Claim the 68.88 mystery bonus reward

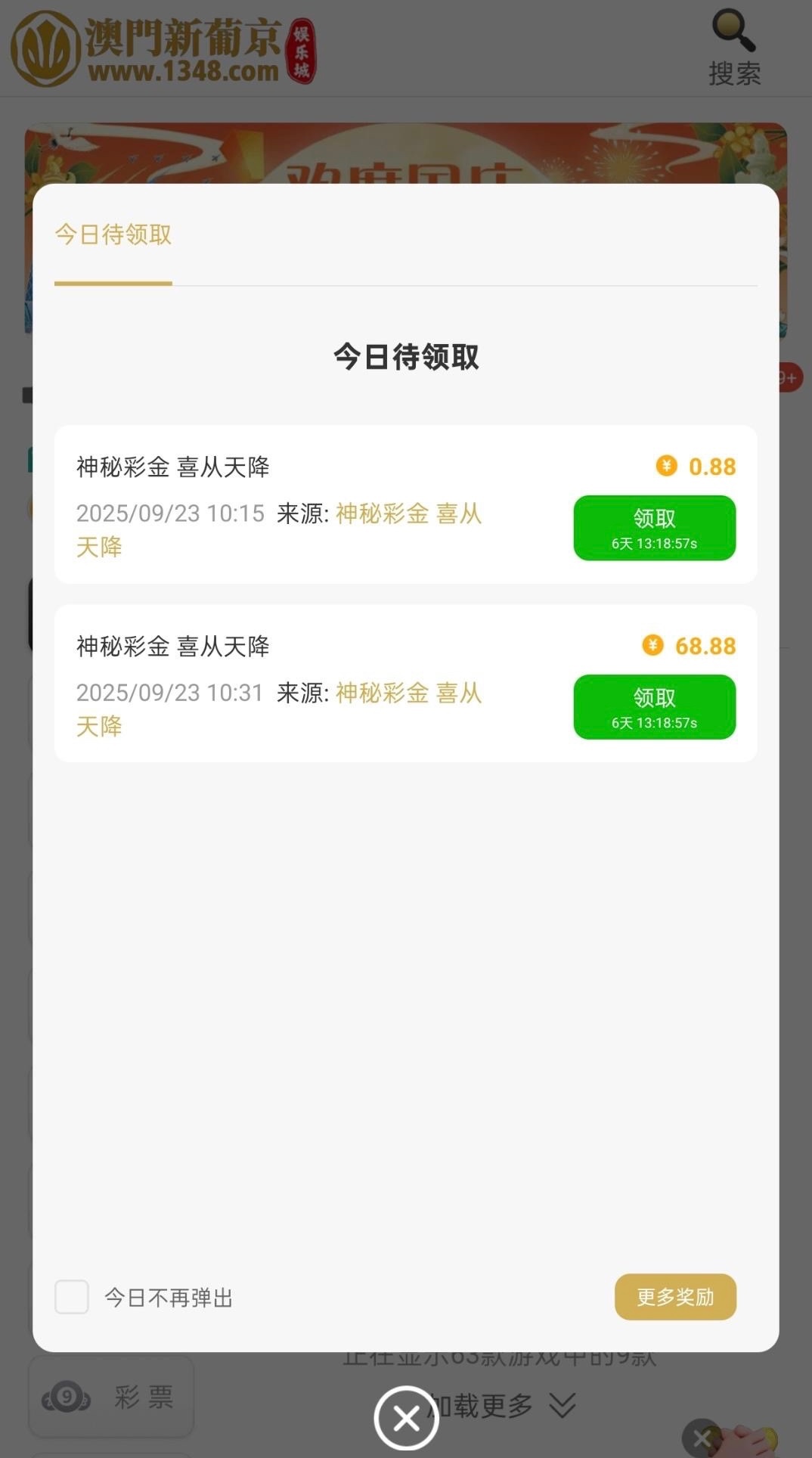pyautogui.click(x=654, y=707)
